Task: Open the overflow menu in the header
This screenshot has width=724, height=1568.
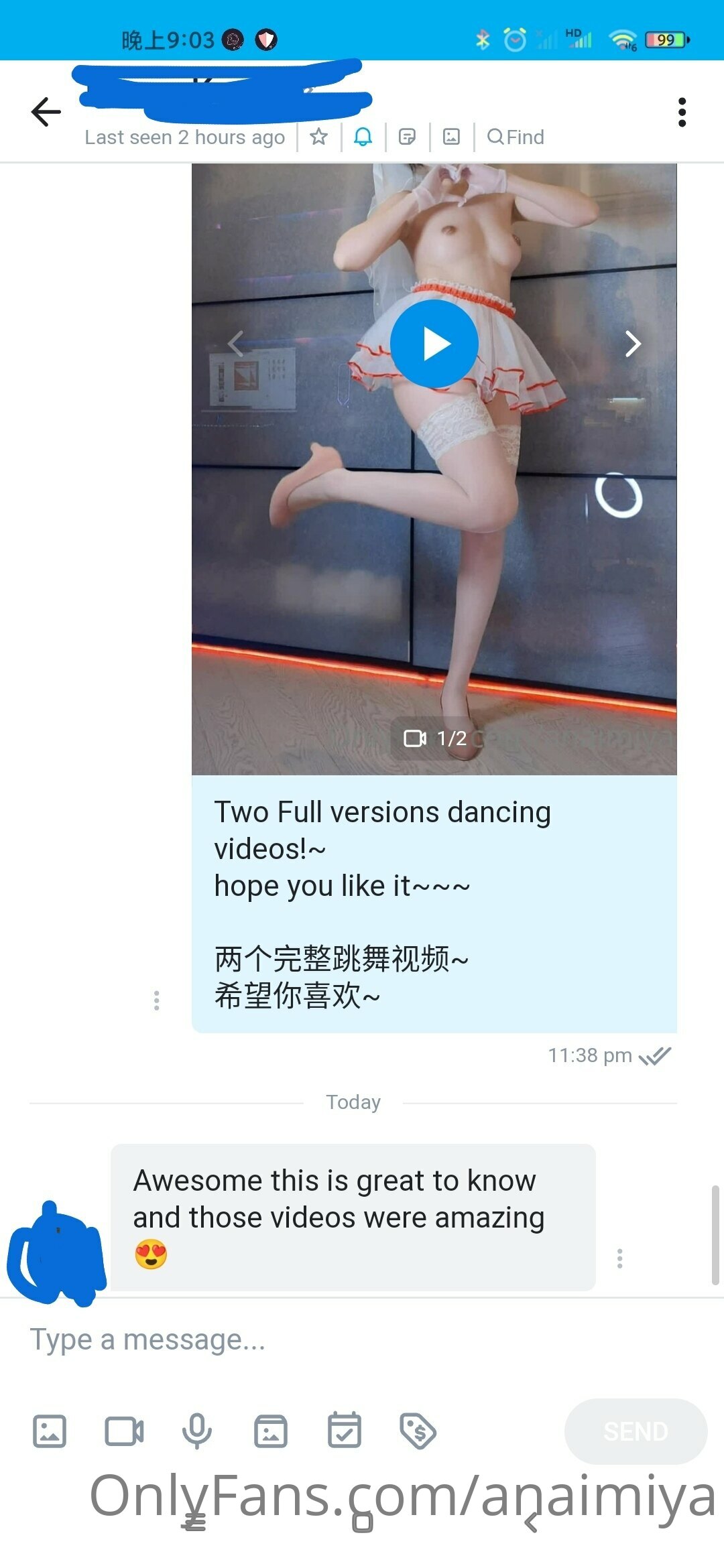Action: [x=682, y=112]
